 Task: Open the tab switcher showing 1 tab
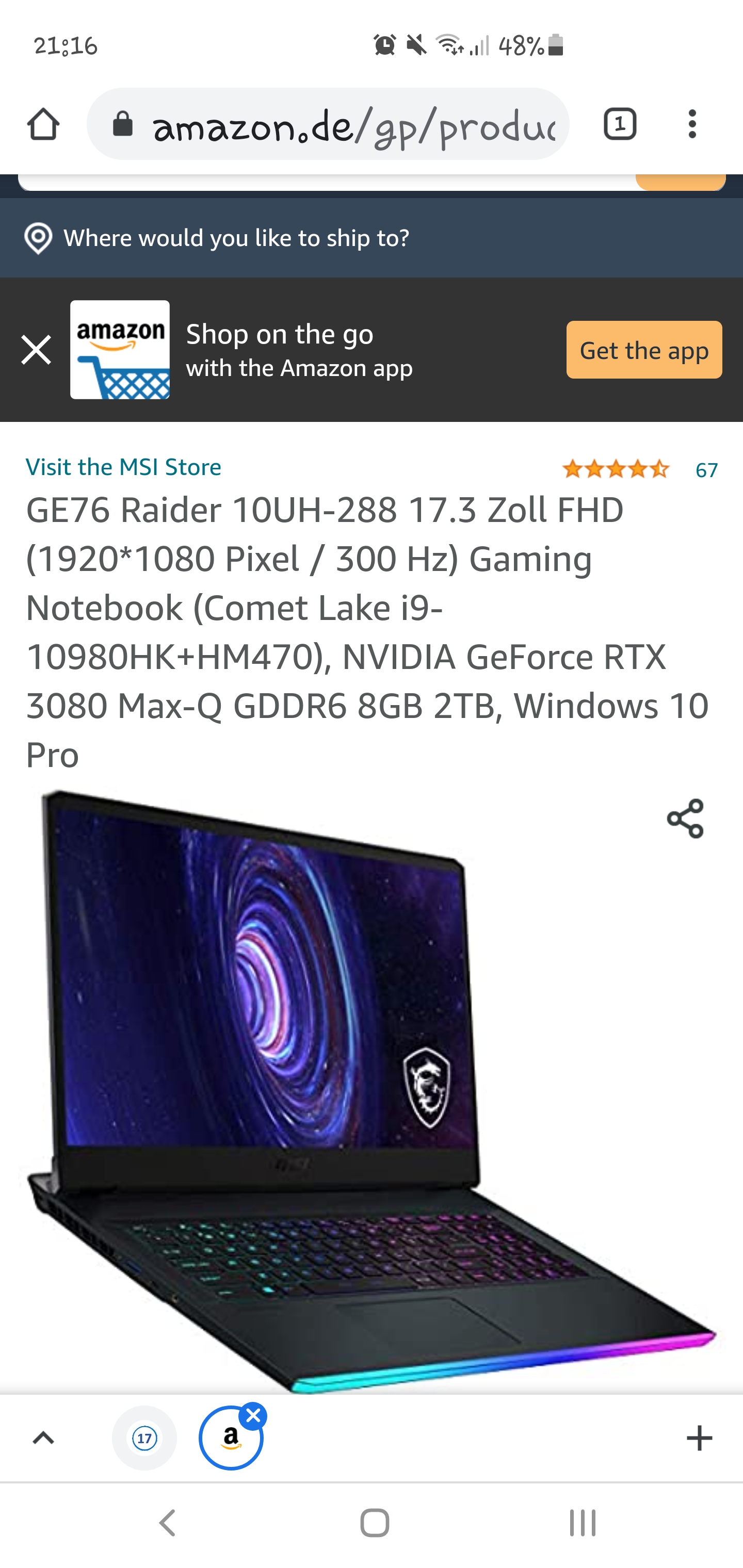[x=620, y=124]
